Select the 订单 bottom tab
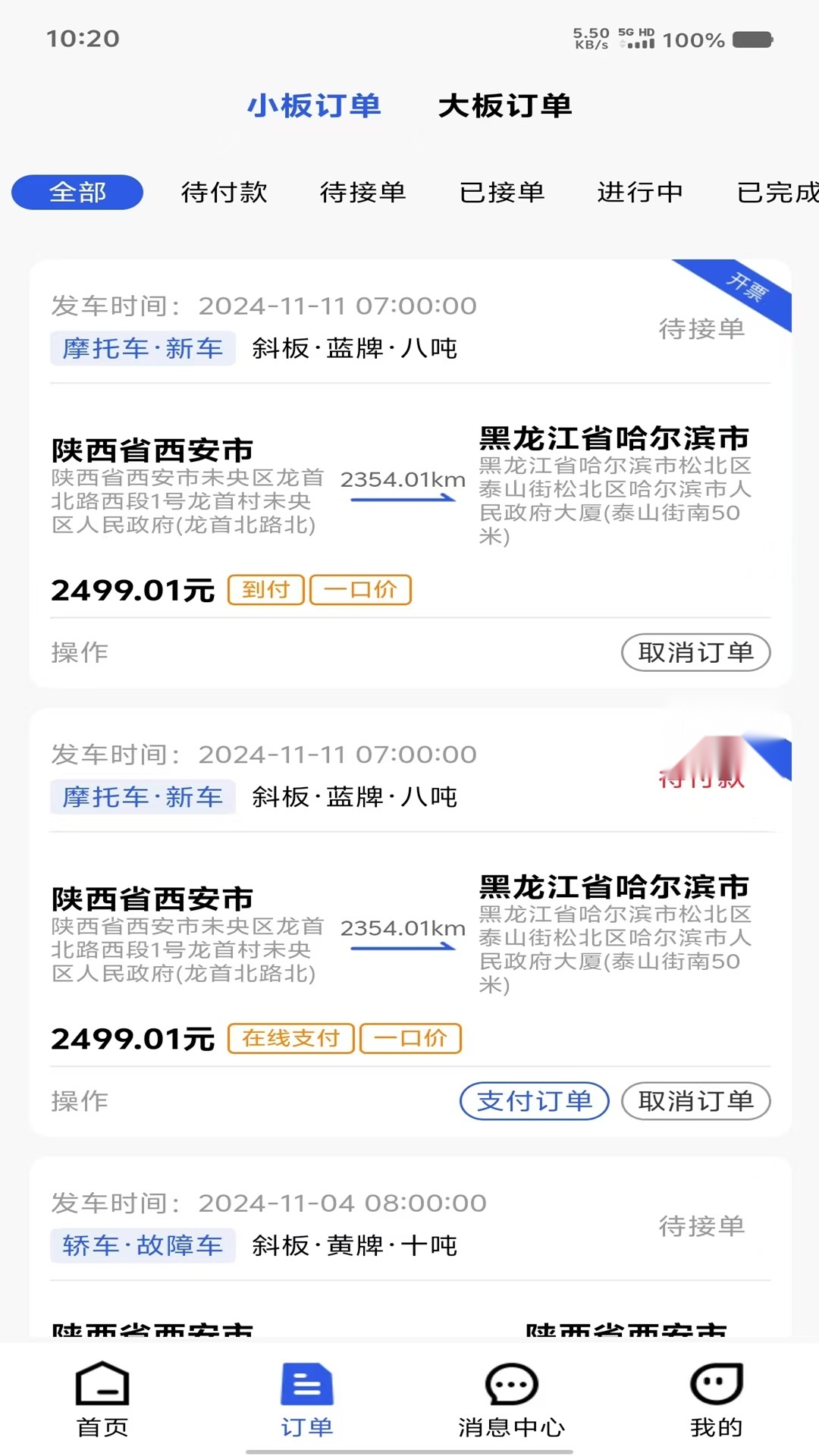The image size is (819, 1456). tap(307, 1401)
